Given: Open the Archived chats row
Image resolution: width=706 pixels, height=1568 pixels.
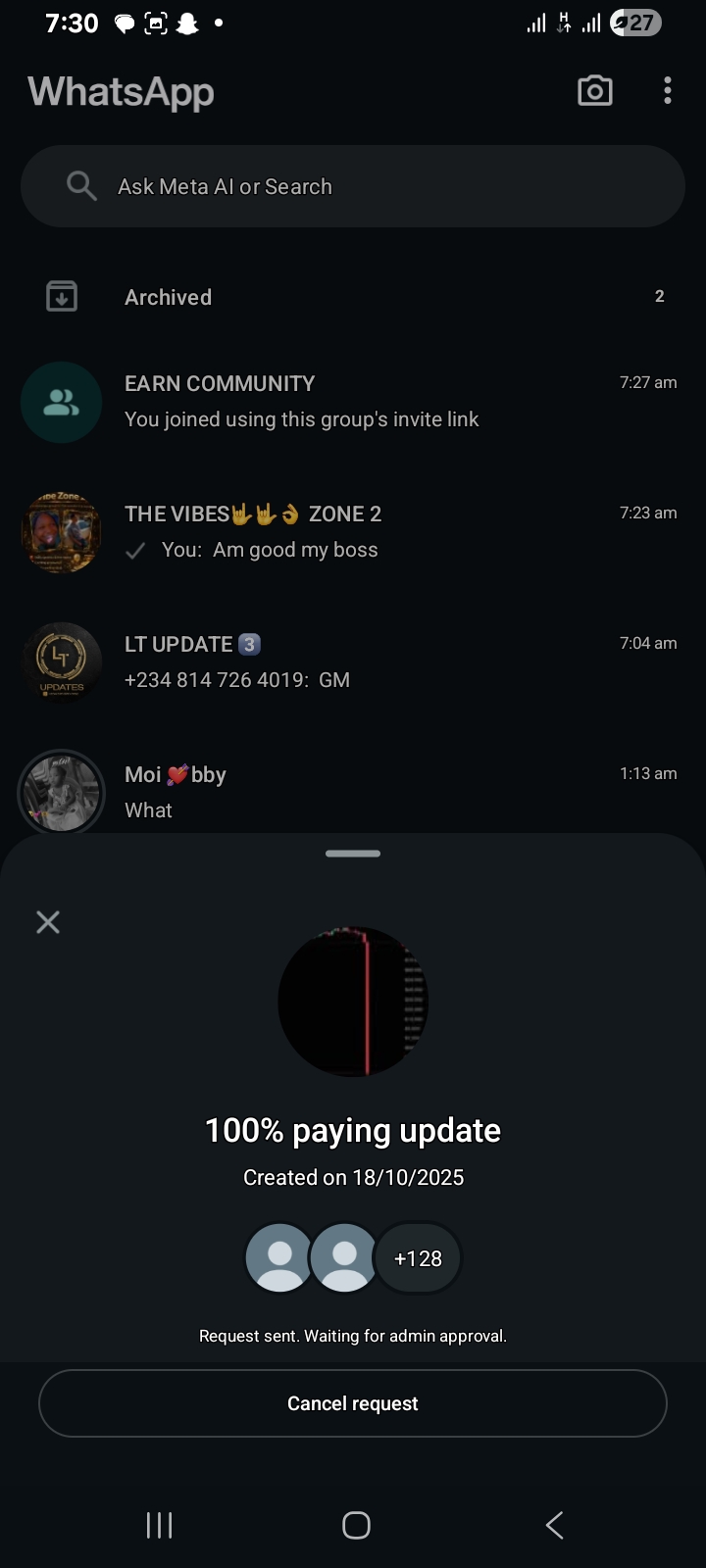Looking at the screenshot, I should tap(353, 297).
